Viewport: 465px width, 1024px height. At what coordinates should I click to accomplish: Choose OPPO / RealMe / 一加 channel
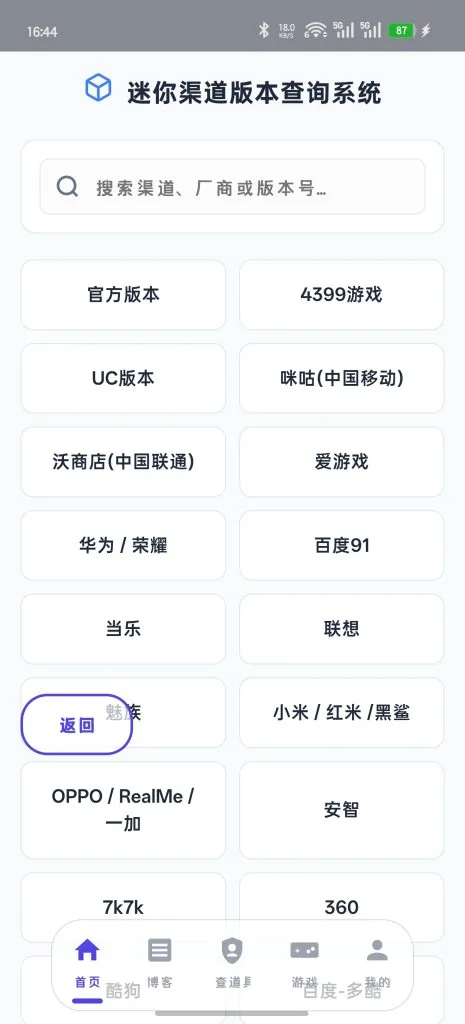click(x=123, y=810)
